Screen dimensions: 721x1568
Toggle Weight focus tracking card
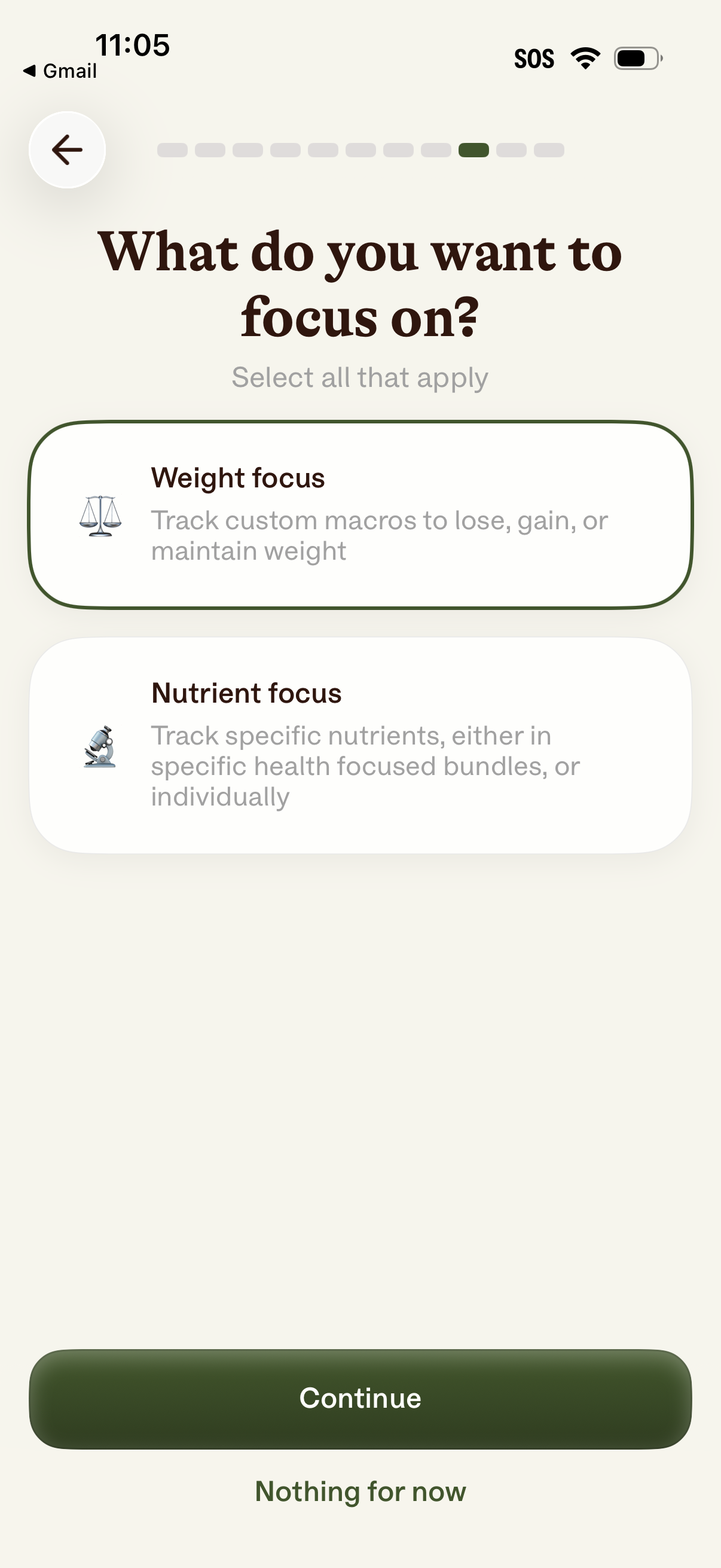coord(360,514)
